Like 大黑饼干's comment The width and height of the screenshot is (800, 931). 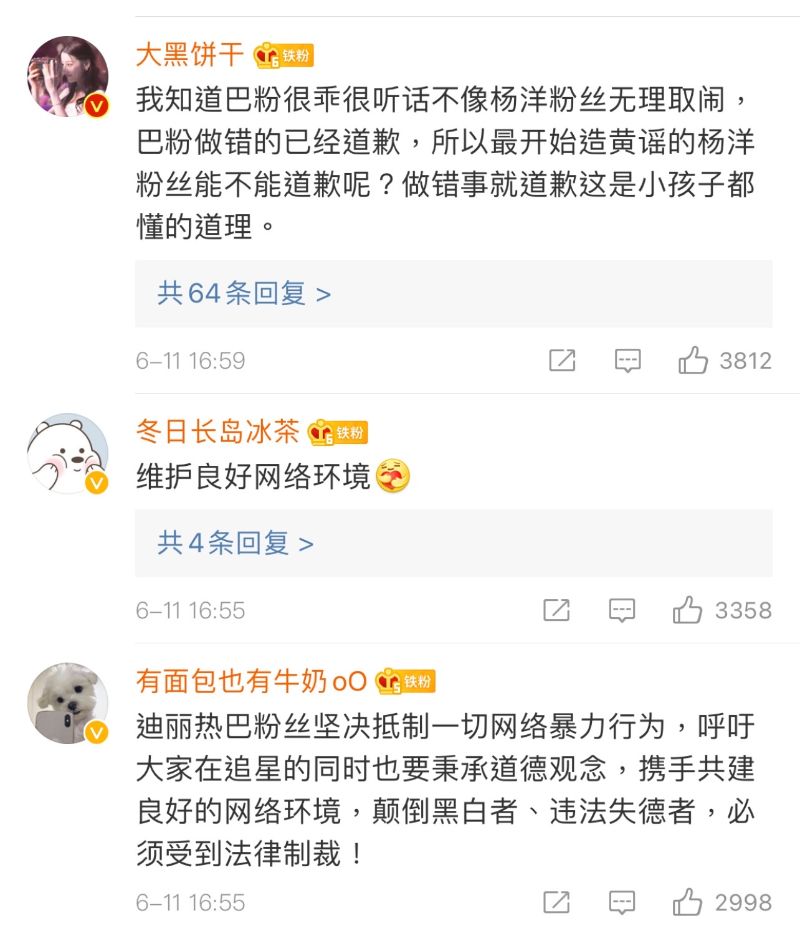(693, 361)
